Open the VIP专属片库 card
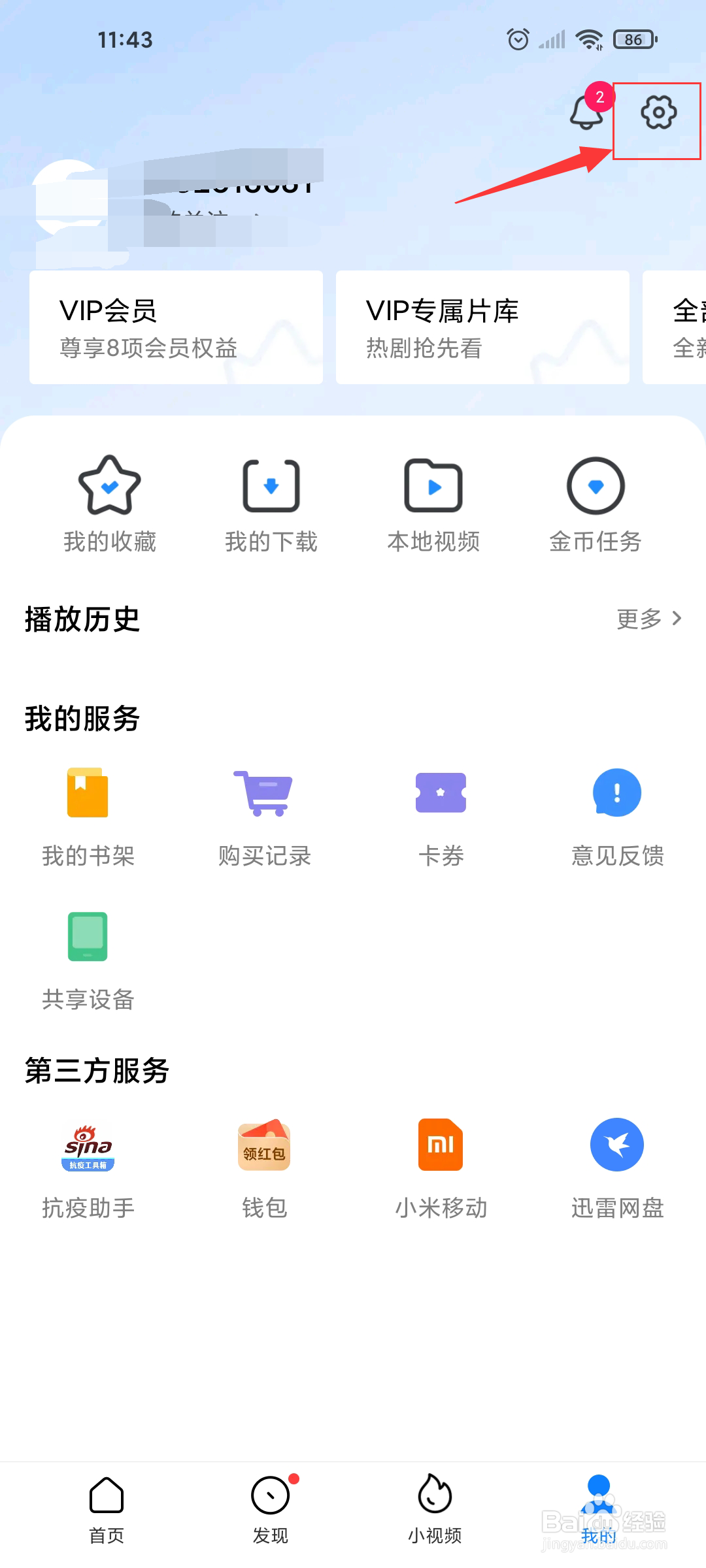706x1568 pixels. coord(482,327)
